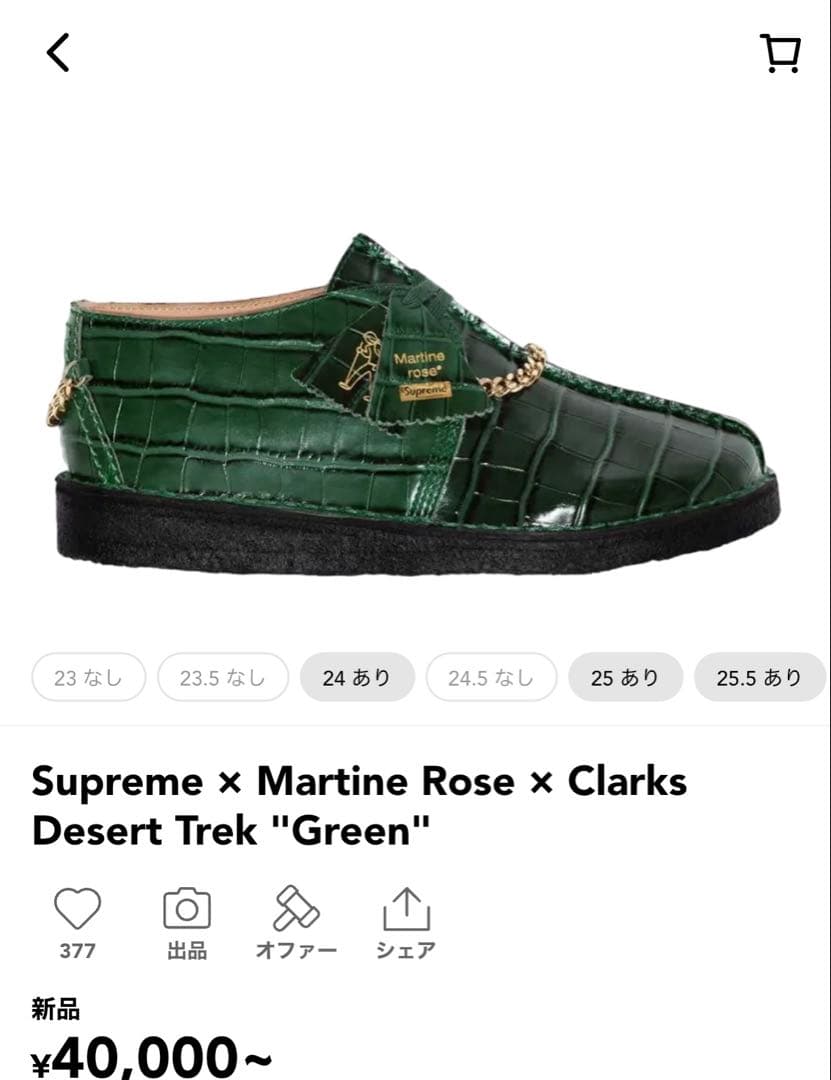Screen dimensions: 831x1080
Task: Check the 377 likes count under the heart
Action: point(77,951)
